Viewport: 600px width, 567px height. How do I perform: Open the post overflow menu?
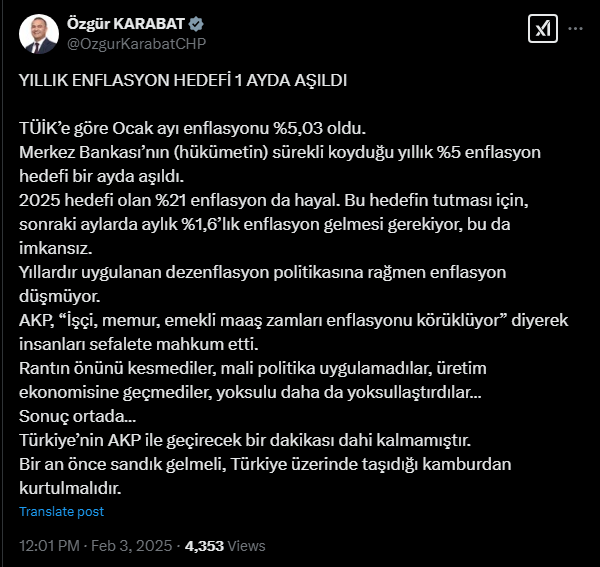[x=575, y=30]
